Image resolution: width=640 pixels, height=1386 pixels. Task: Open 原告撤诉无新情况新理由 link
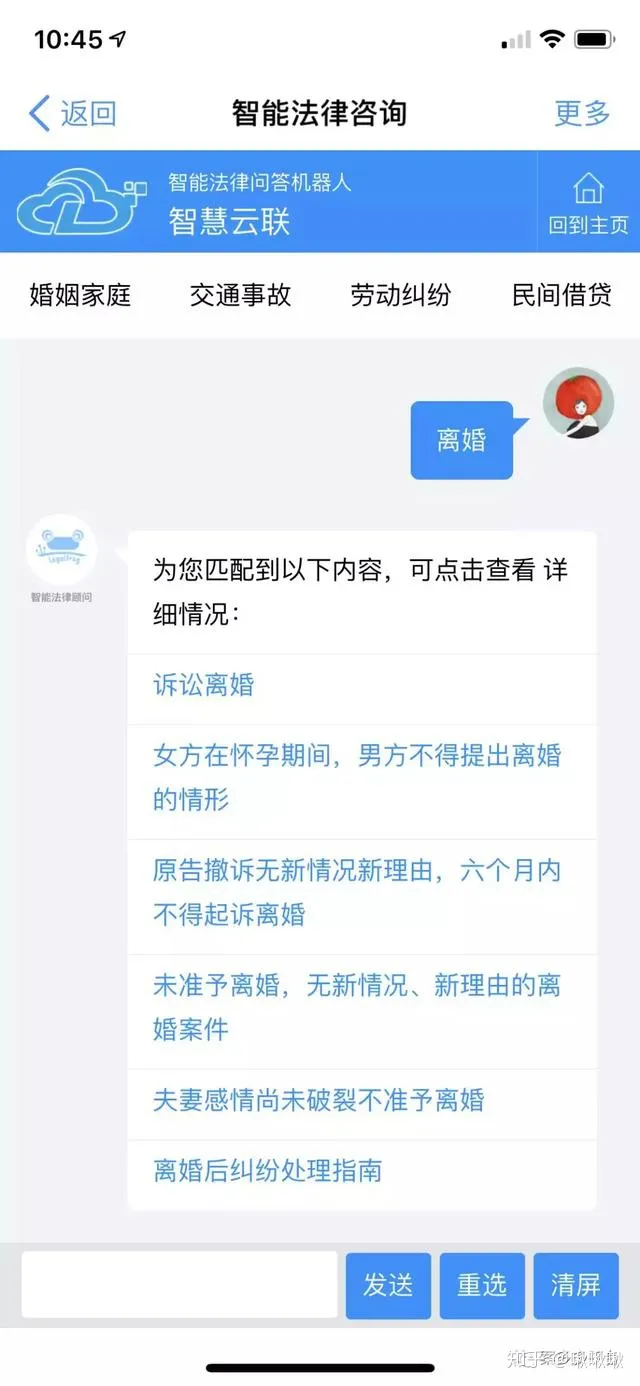tap(357, 892)
